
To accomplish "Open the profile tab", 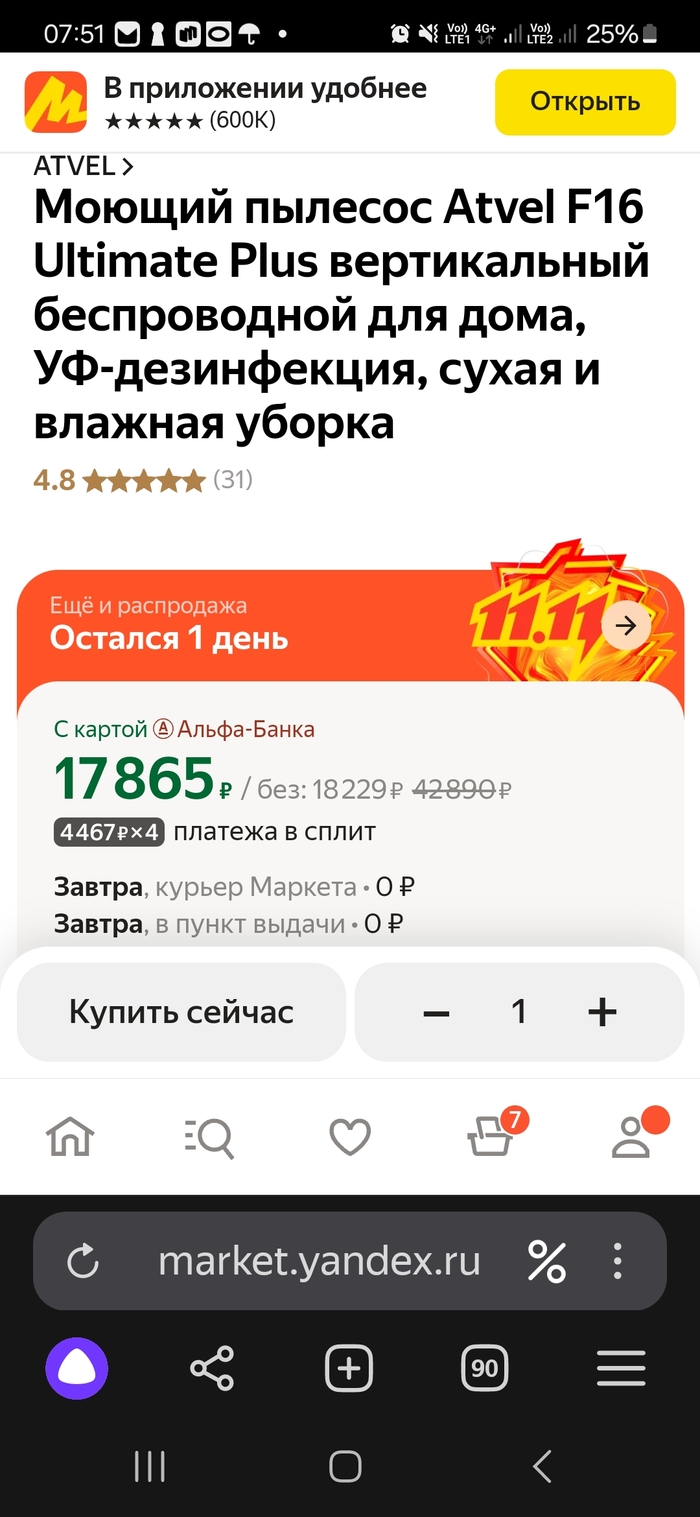I will pyautogui.click(x=631, y=1138).
